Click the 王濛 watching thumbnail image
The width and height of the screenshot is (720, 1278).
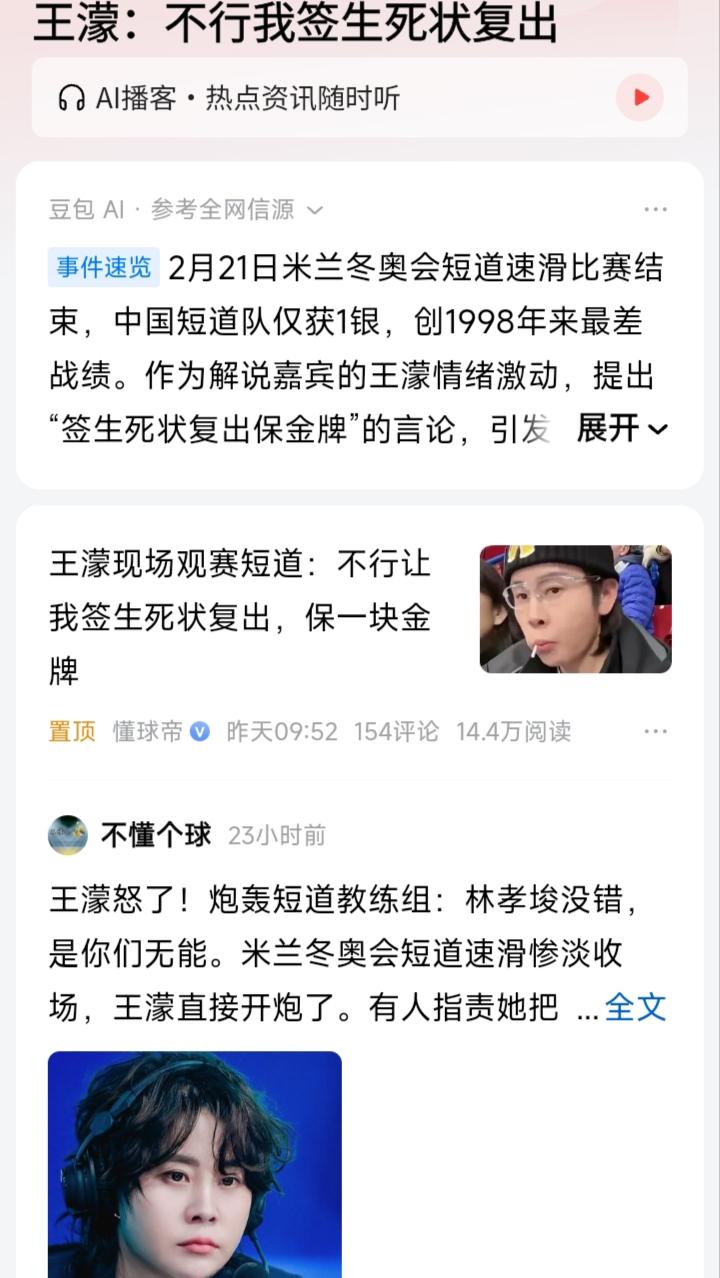[575, 610]
